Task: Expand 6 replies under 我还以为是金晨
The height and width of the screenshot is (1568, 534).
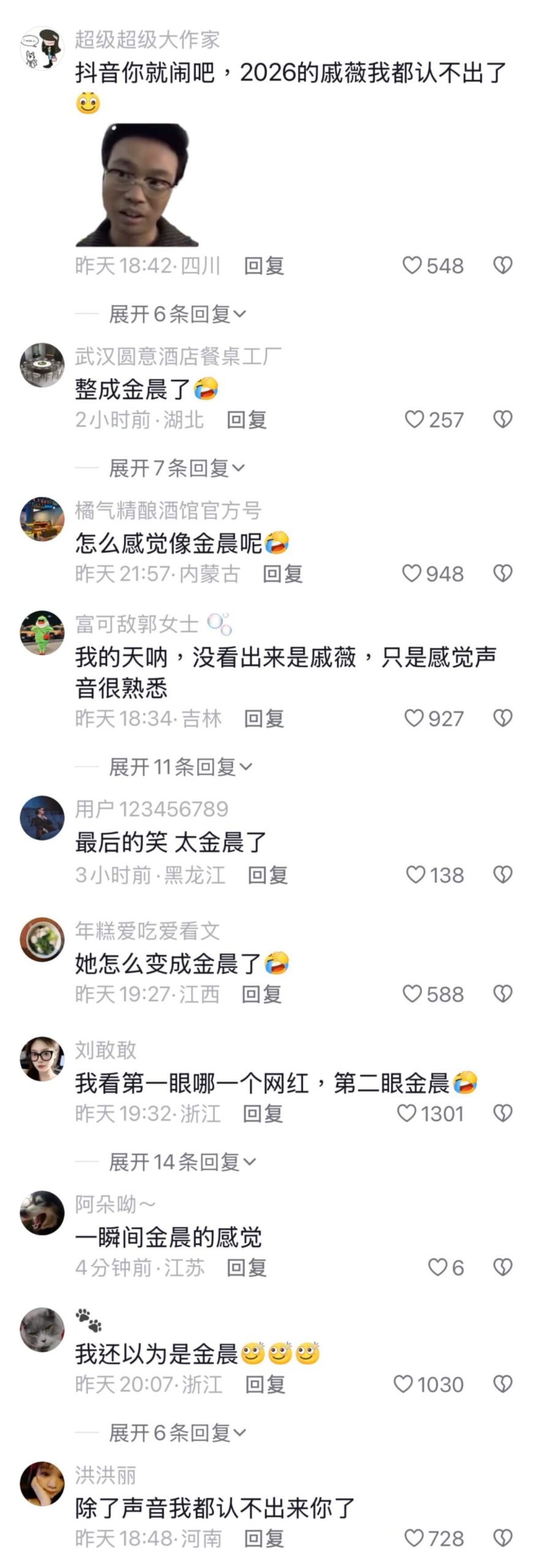Action: pyautogui.click(x=177, y=1433)
